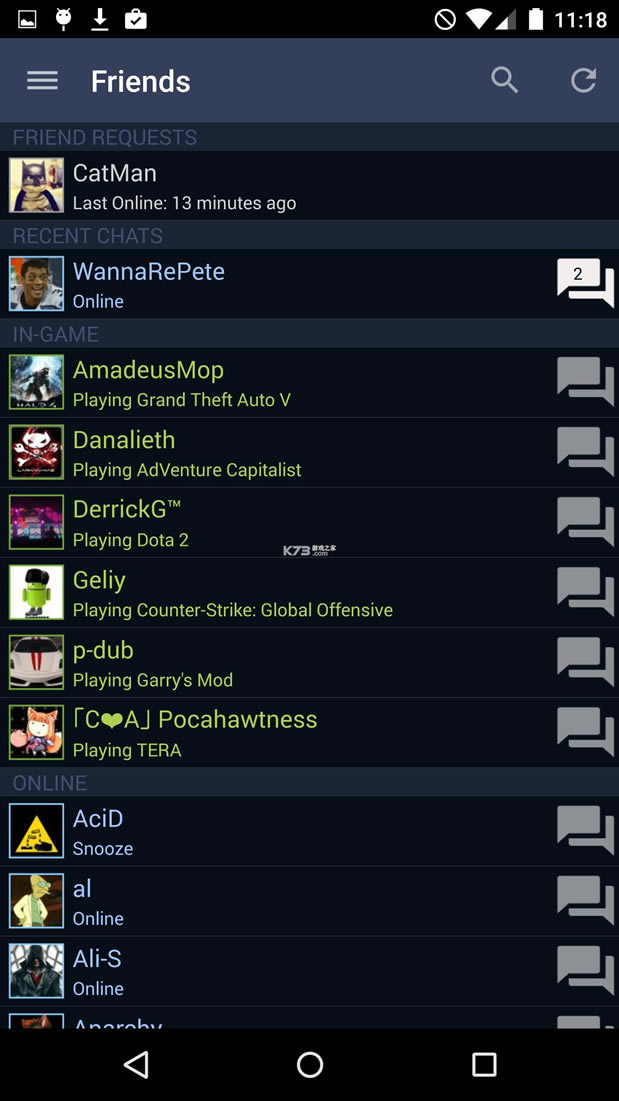Image resolution: width=619 pixels, height=1101 pixels.
Task: Open Geliy's friend entry
Action: tap(250, 593)
